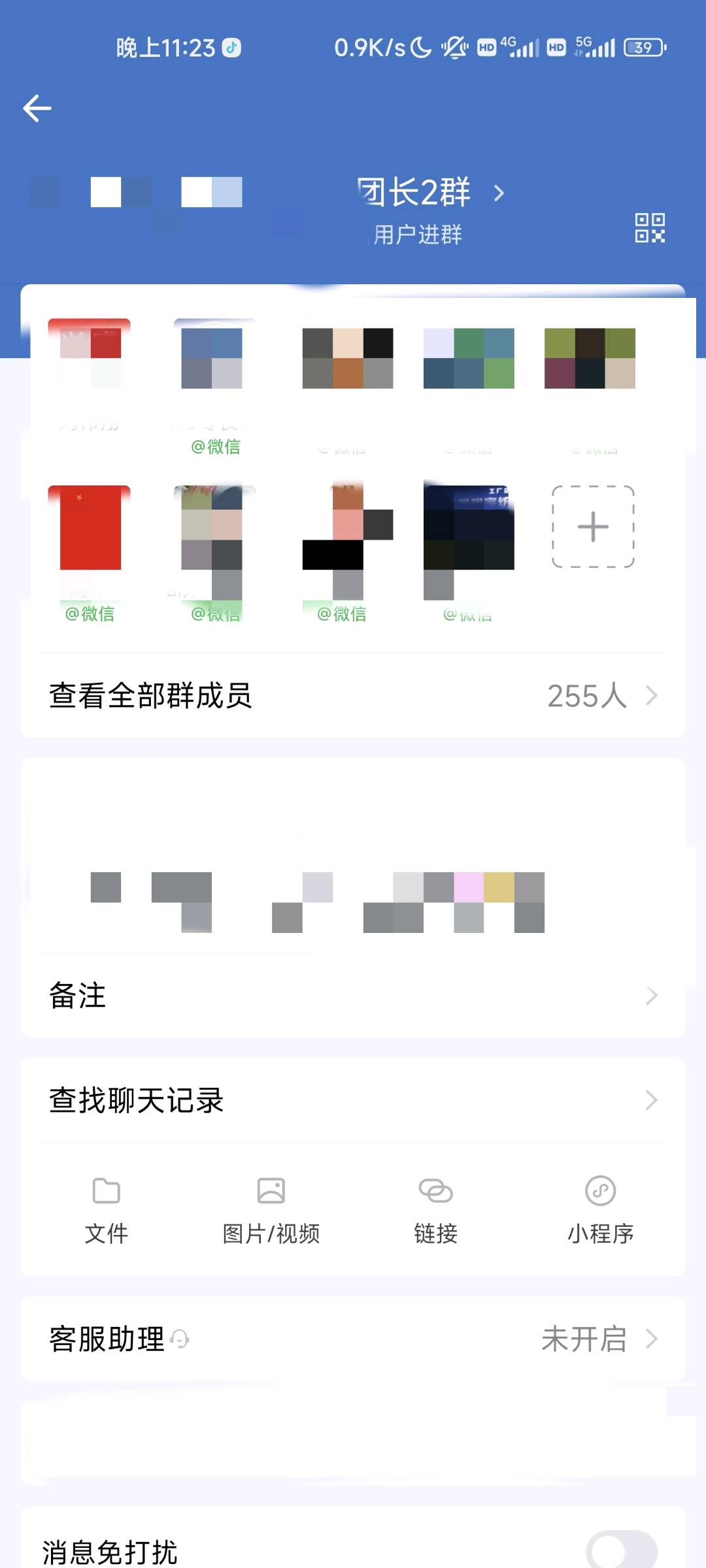The image size is (706, 1568).
Task: Tap 查看全部群成员 to view 255 members
Action: click(x=152, y=696)
